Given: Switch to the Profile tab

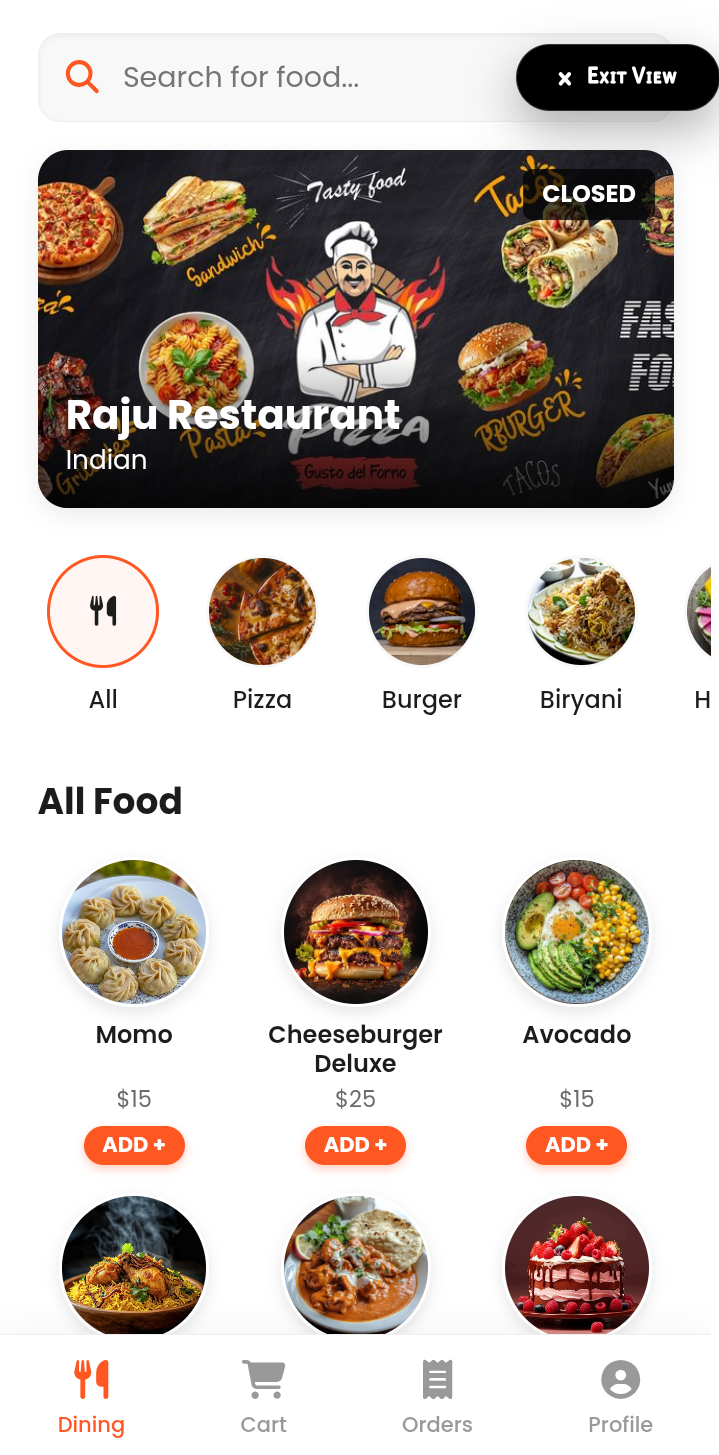Looking at the screenshot, I should 620,1397.
